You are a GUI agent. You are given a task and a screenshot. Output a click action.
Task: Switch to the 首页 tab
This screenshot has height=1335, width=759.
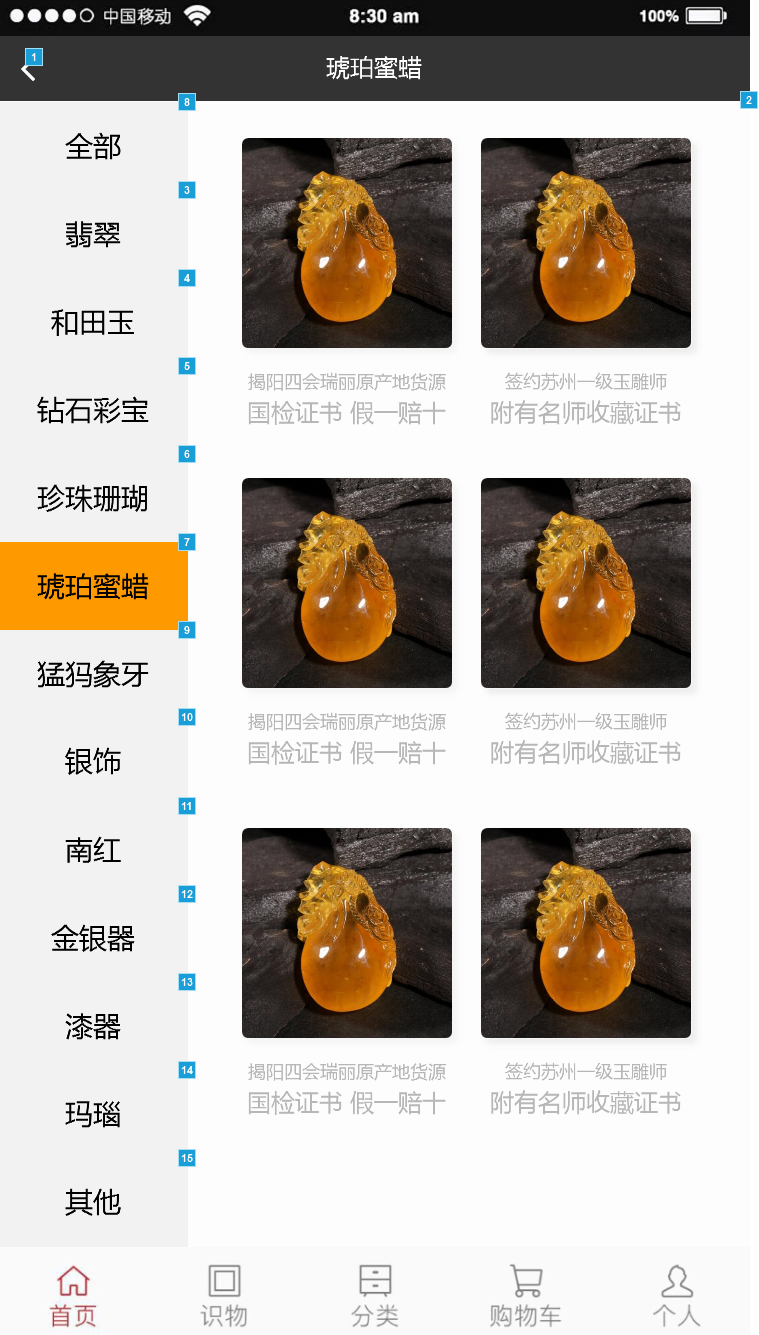(74, 1296)
